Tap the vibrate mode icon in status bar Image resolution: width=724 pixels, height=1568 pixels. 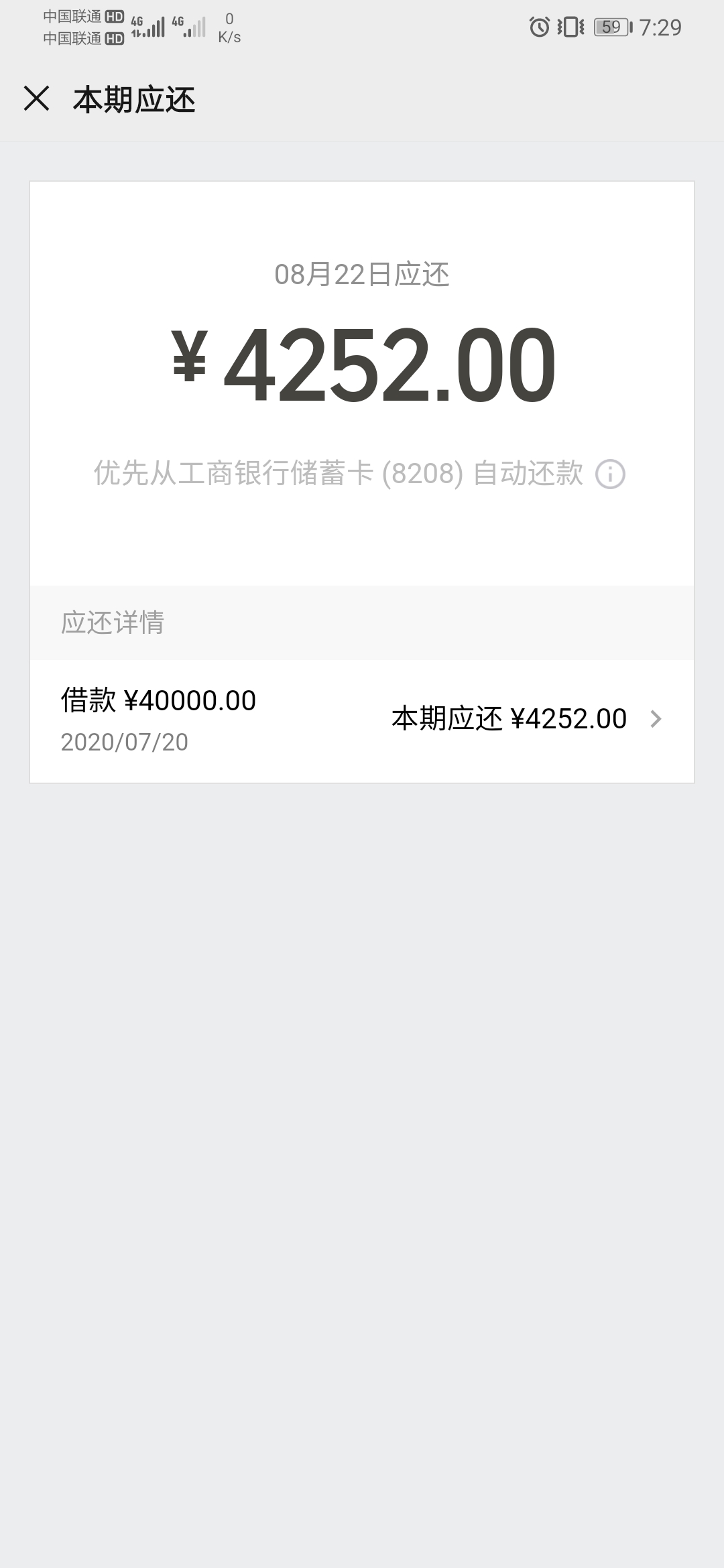[x=570, y=27]
